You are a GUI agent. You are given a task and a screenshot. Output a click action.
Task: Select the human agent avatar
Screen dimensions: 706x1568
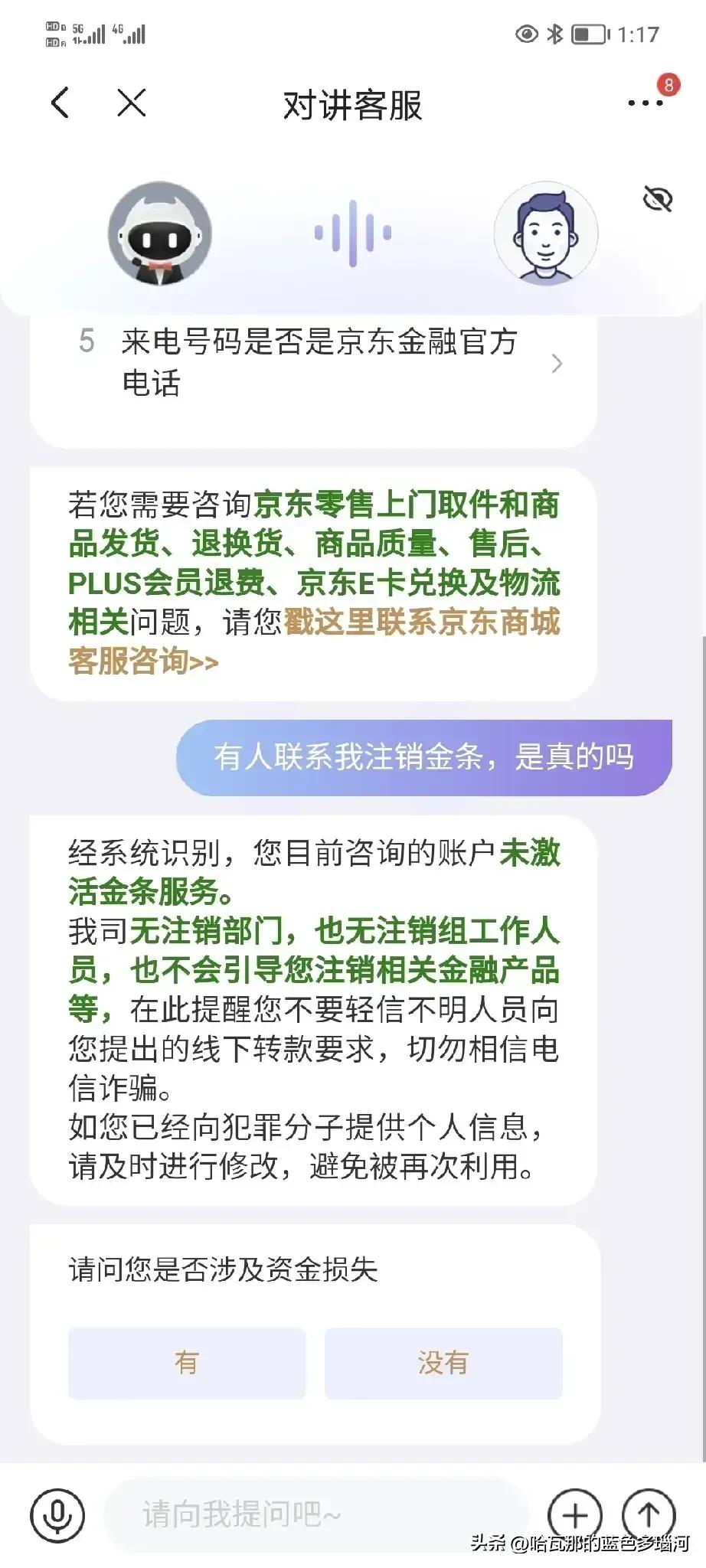click(x=545, y=234)
